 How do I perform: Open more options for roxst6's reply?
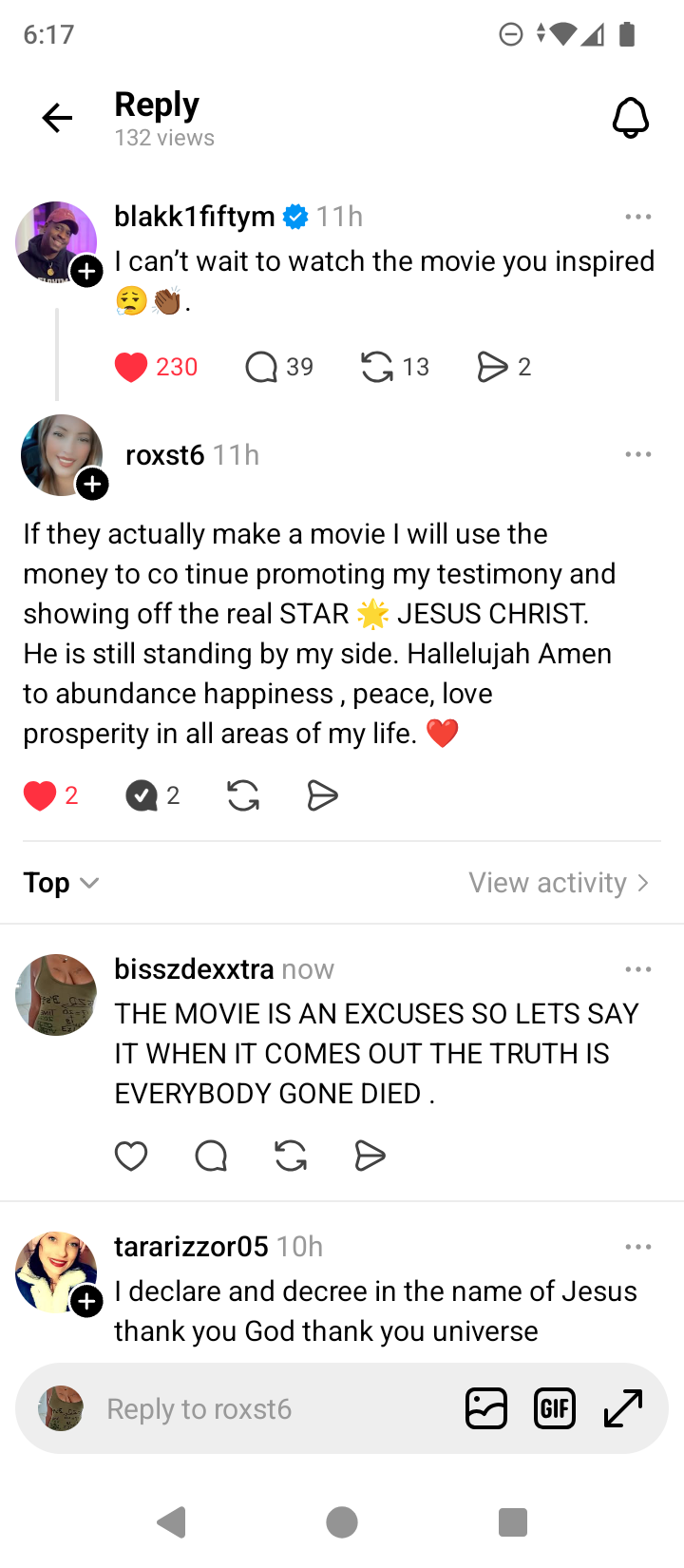tap(638, 454)
